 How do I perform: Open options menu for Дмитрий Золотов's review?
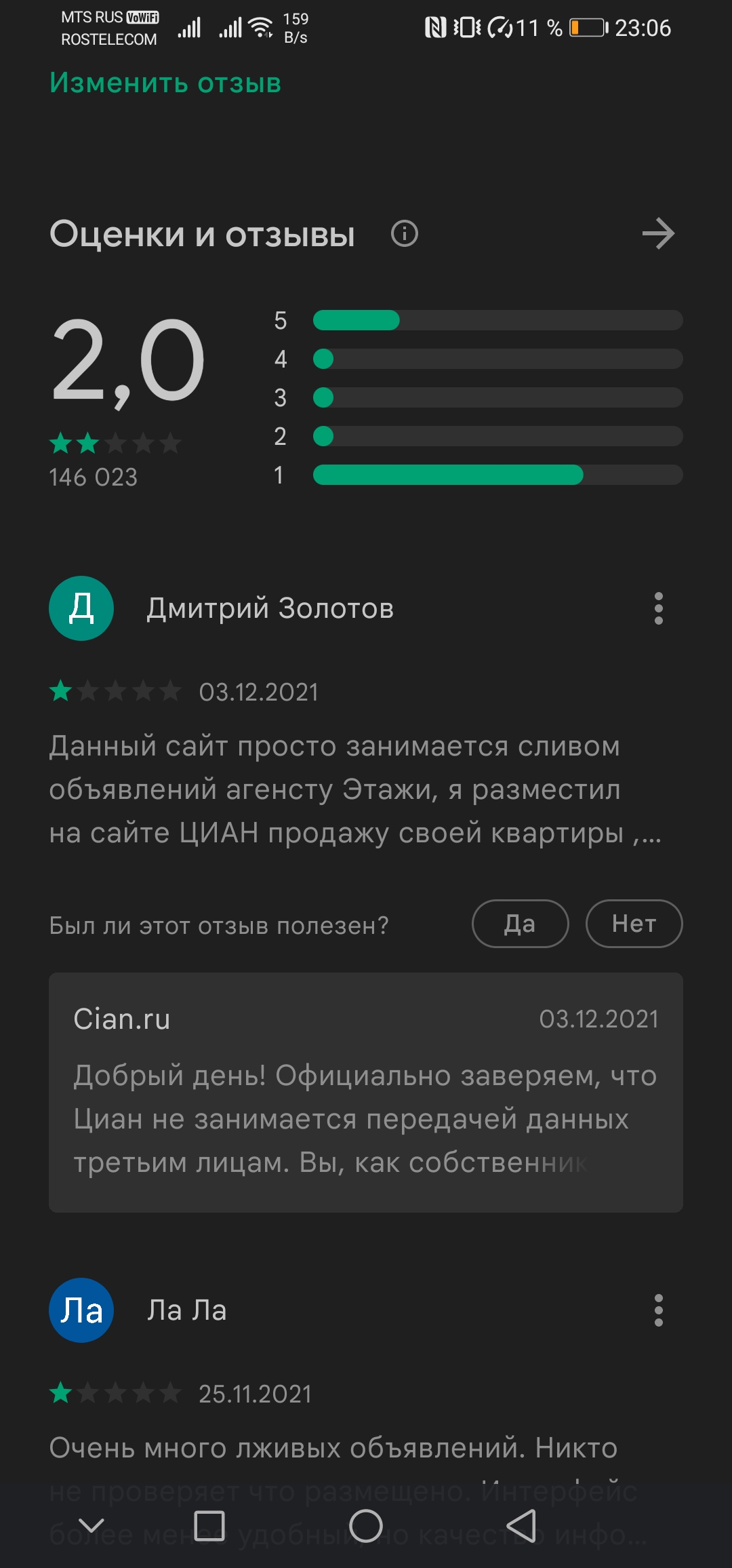click(x=658, y=608)
